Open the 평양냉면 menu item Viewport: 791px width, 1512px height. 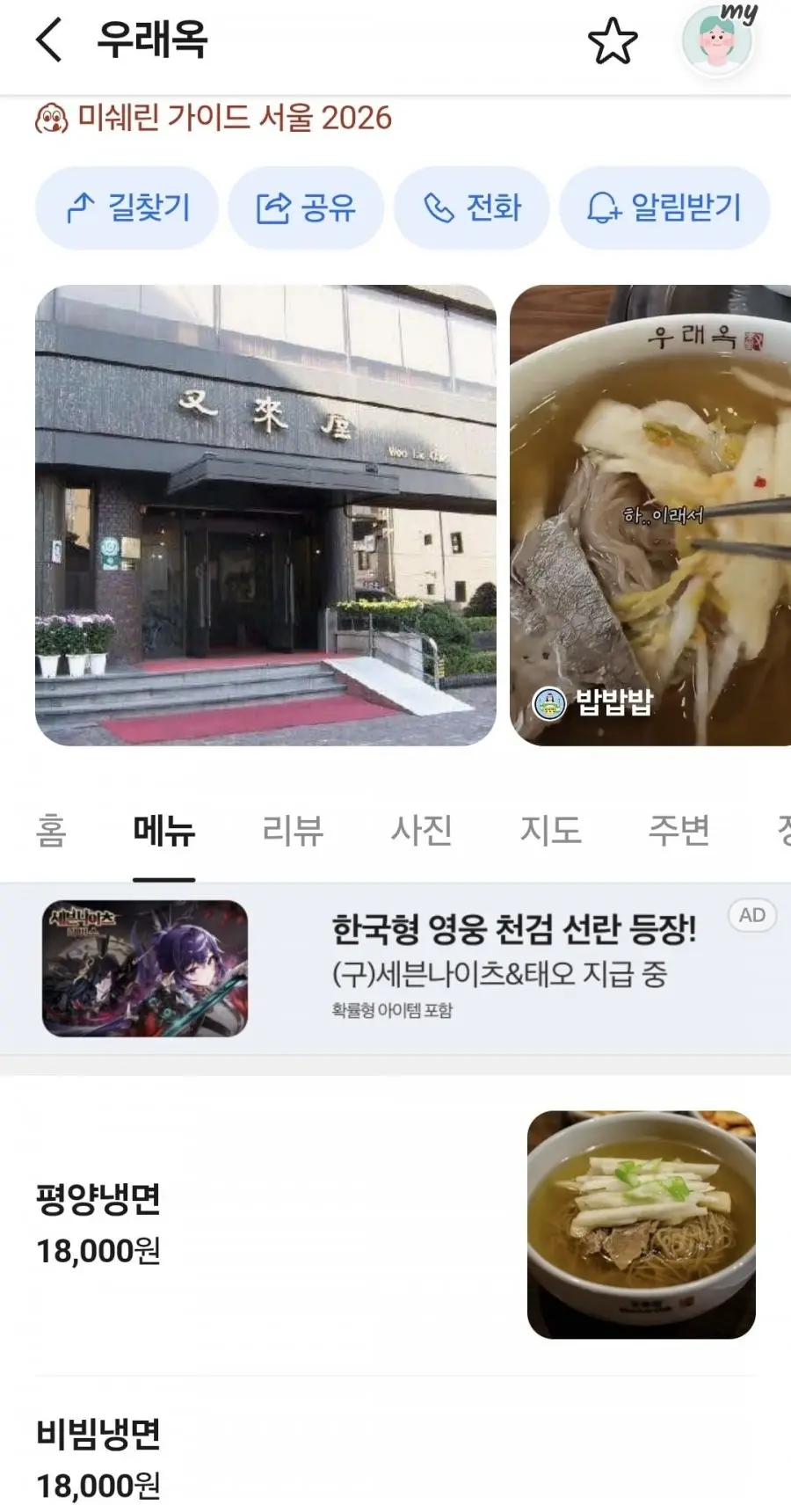click(395, 1225)
